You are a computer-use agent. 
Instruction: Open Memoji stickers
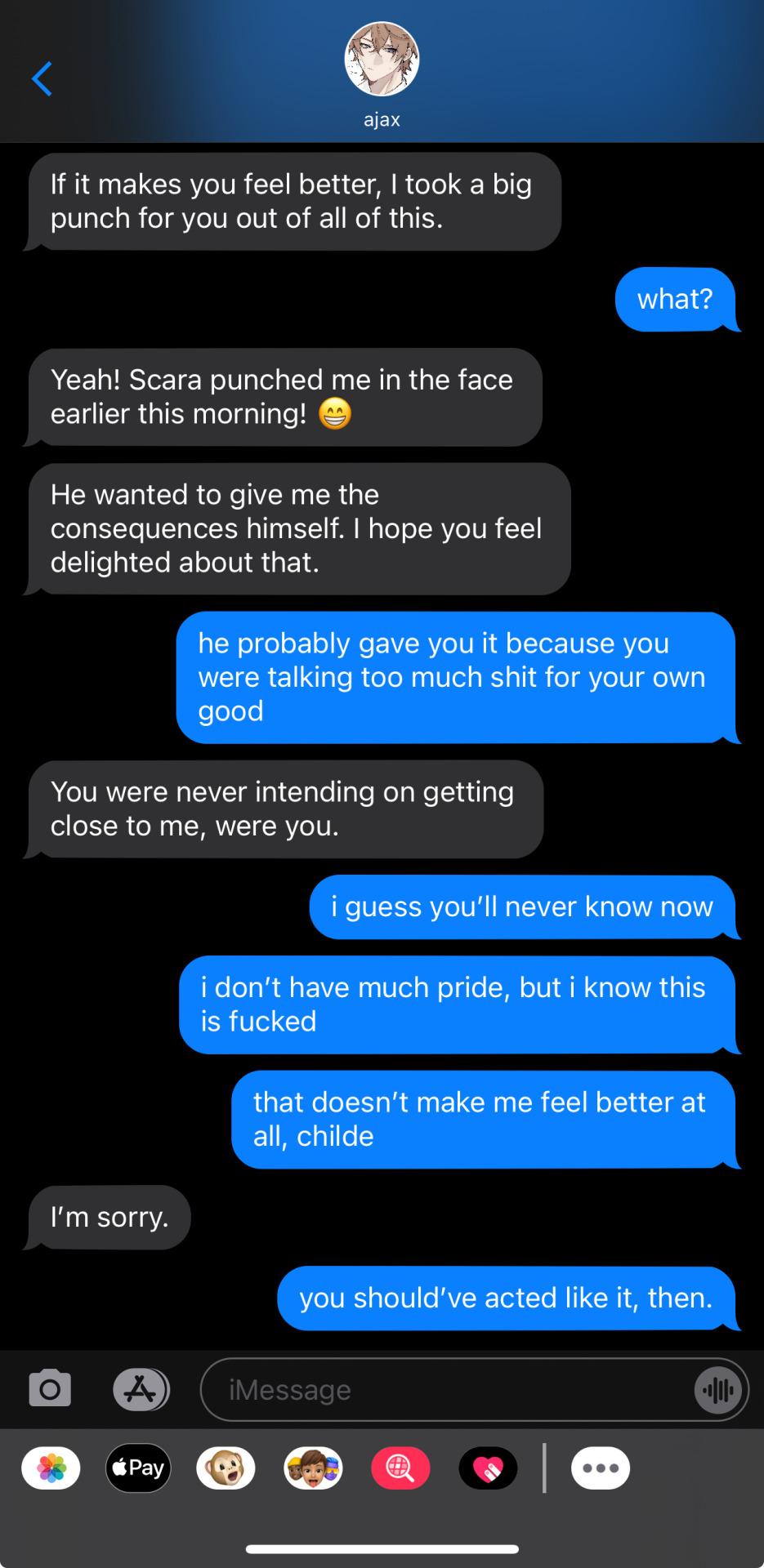(x=313, y=1468)
